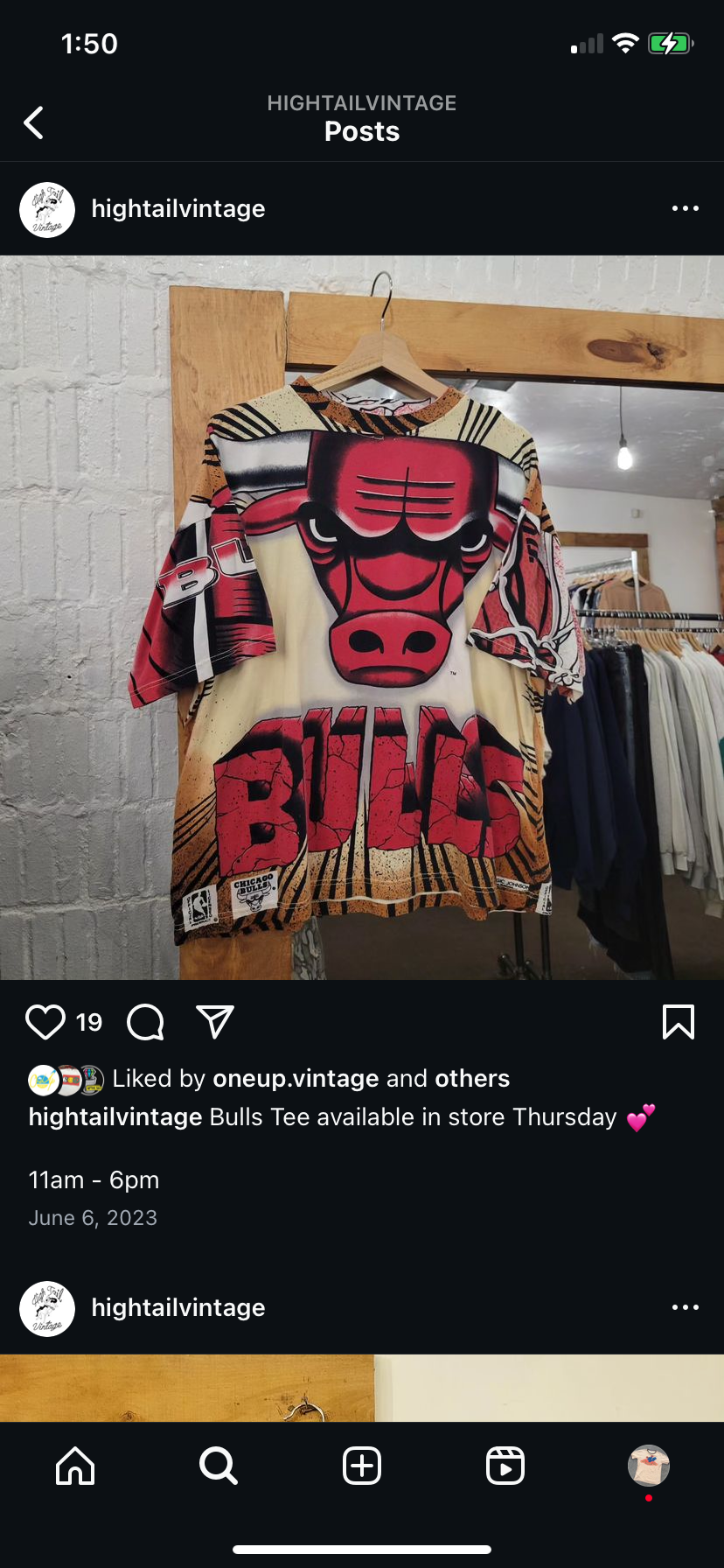Open oneup.vintage profile from likes
724x1568 pixels.
point(295,1078)
